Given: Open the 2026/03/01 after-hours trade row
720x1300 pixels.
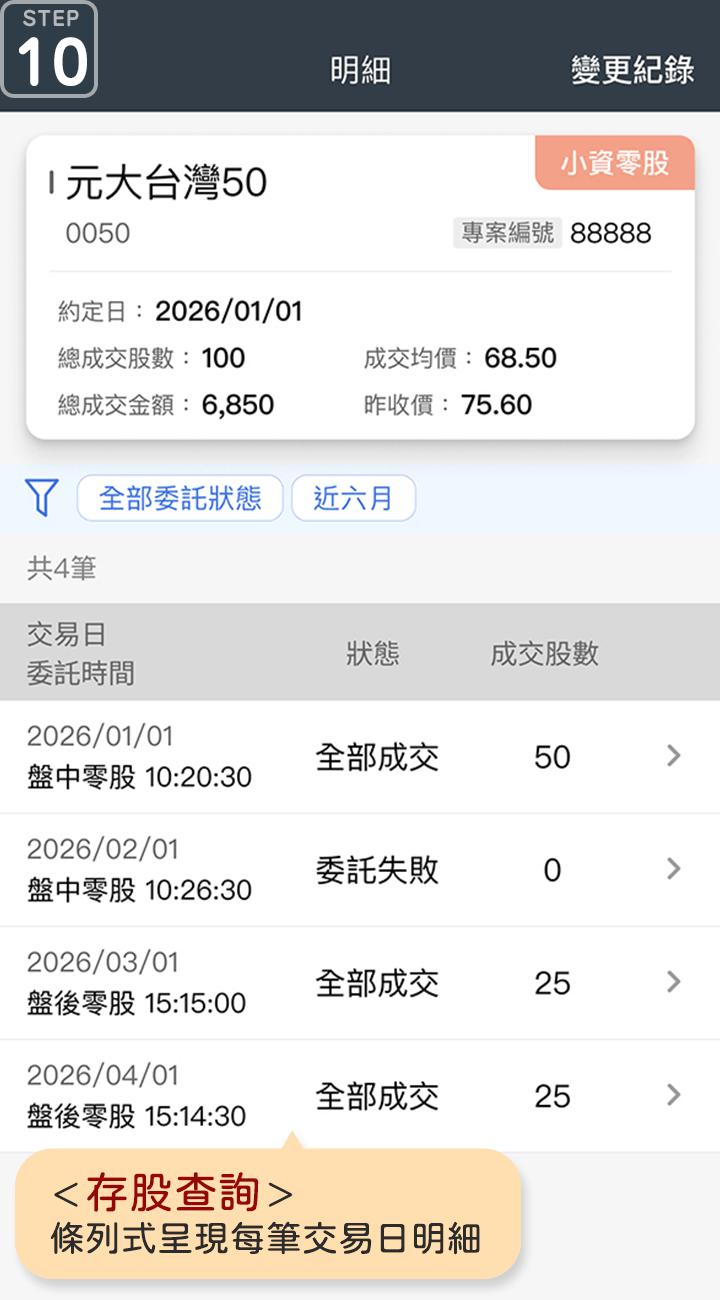Looking at the screenshot, I should click(x=360, y=983).
